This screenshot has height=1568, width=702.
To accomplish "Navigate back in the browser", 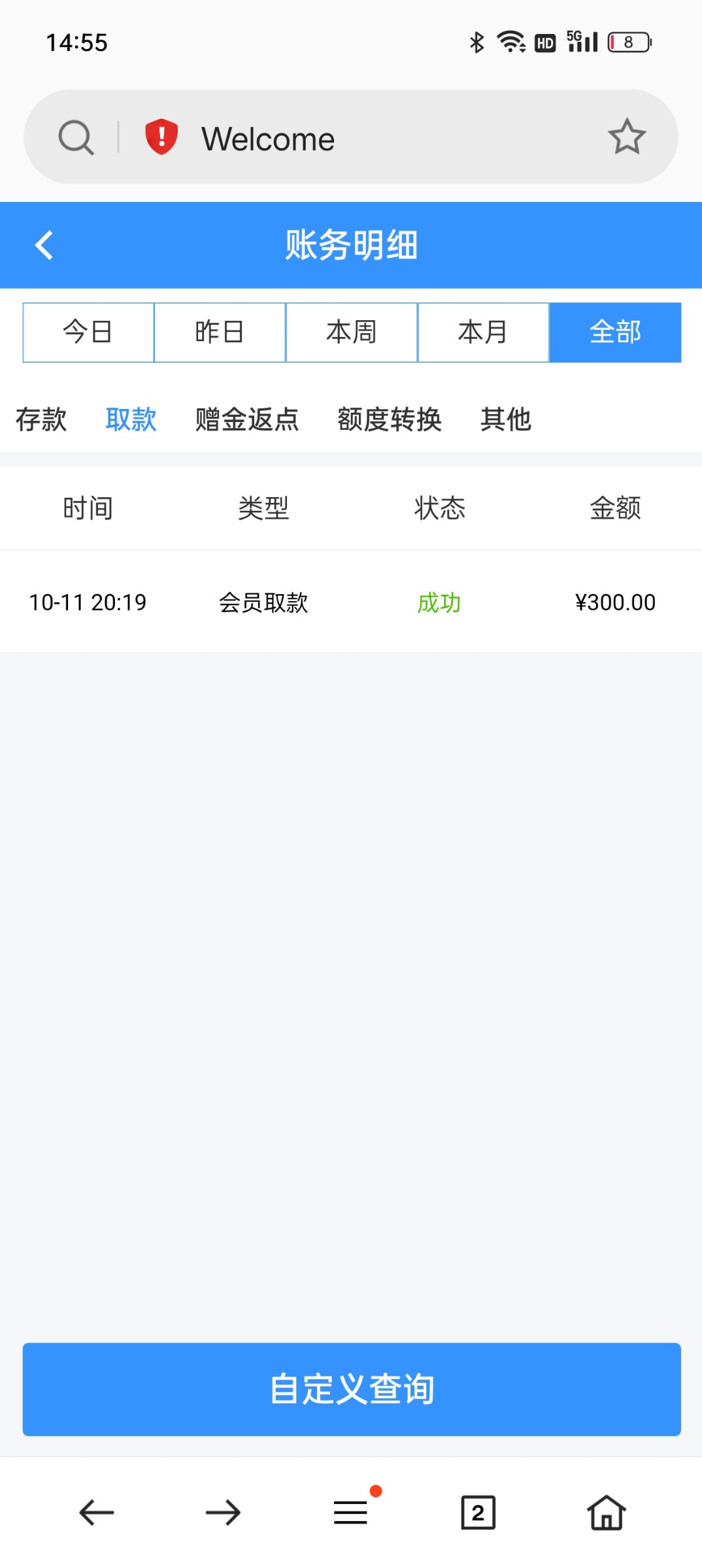I will [x=96, y=1512].
